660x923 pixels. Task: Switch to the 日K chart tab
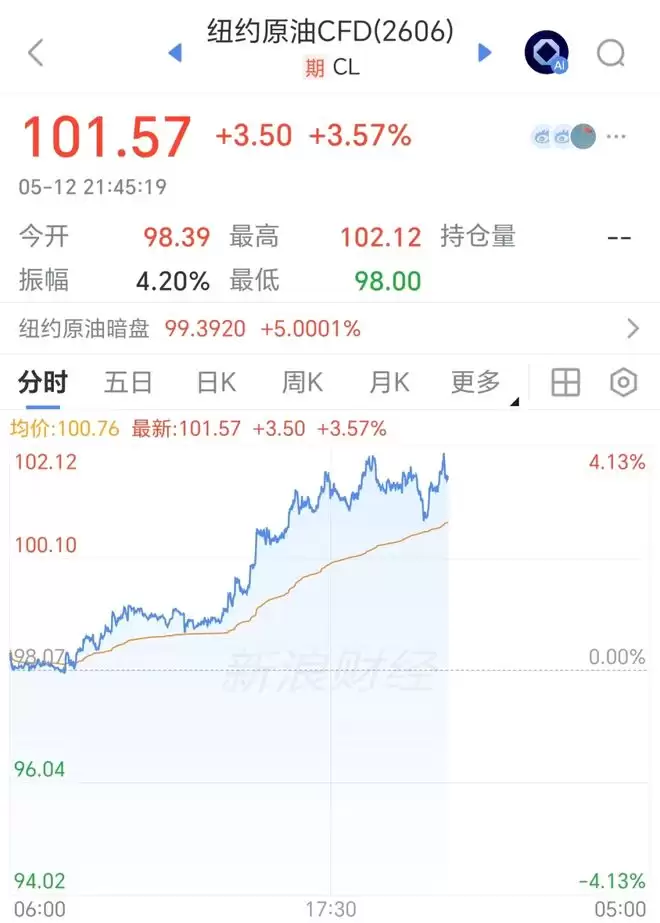point(216,383)
